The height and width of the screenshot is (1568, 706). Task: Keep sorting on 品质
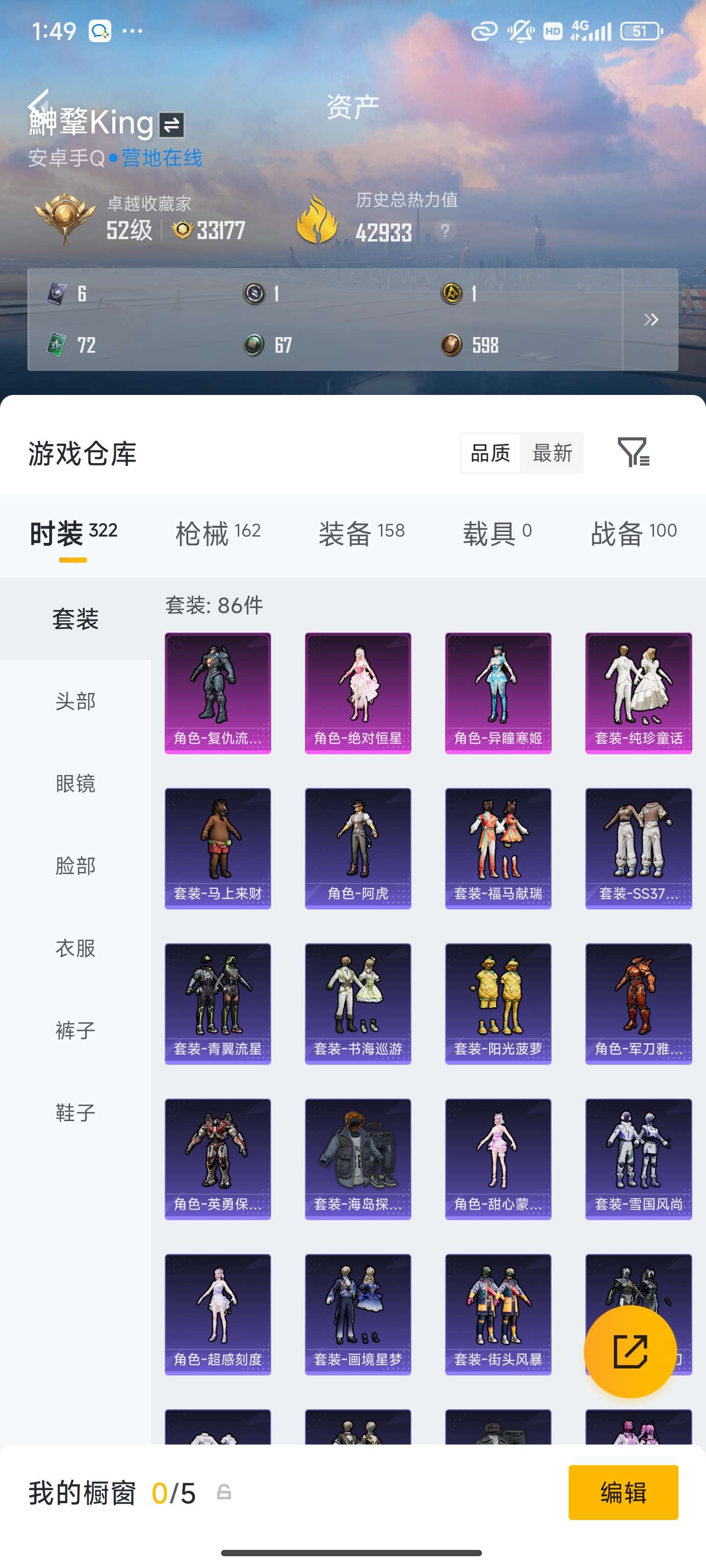490,453
